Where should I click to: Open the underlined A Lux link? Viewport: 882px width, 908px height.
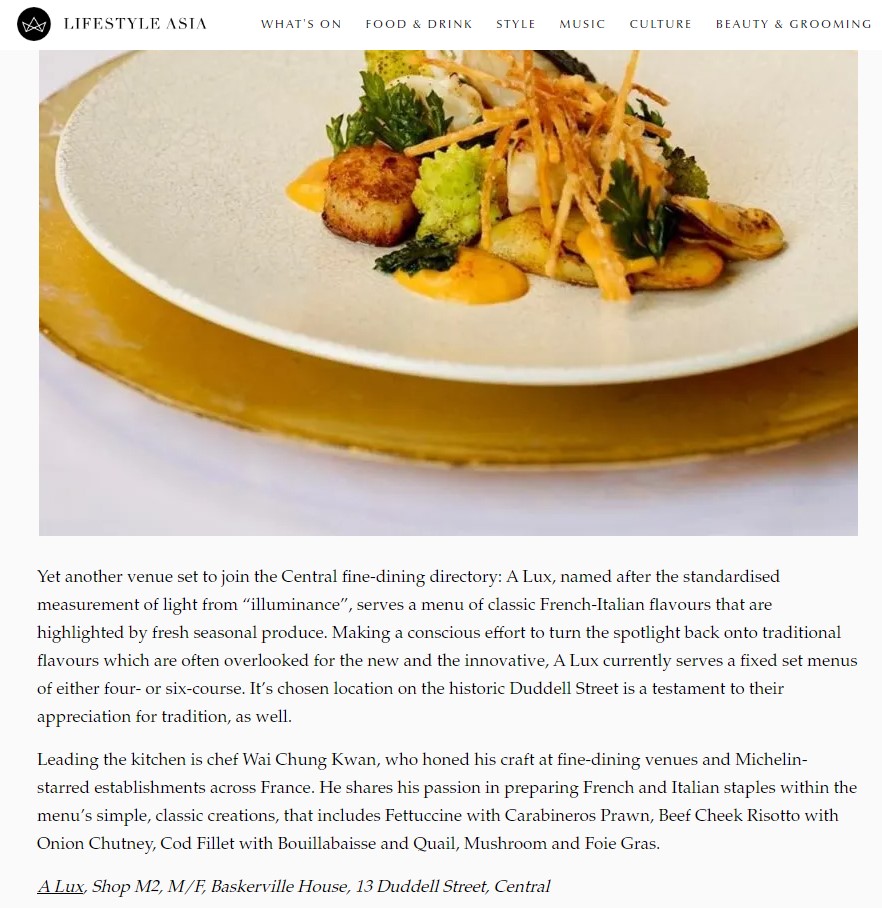60,886
